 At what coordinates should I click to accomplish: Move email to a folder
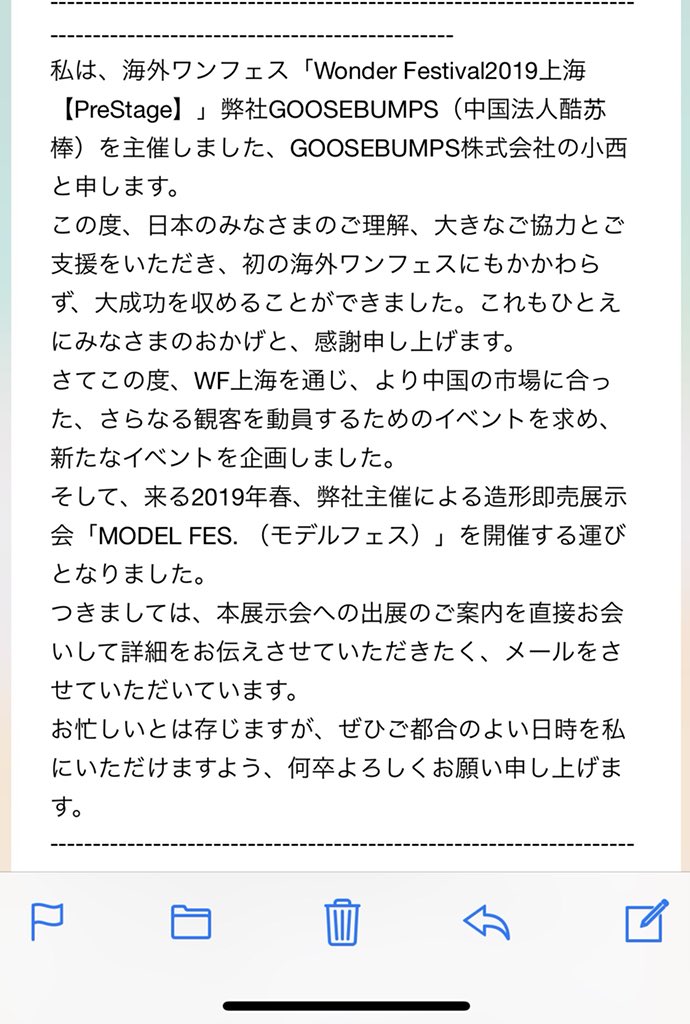coord(191,921)
